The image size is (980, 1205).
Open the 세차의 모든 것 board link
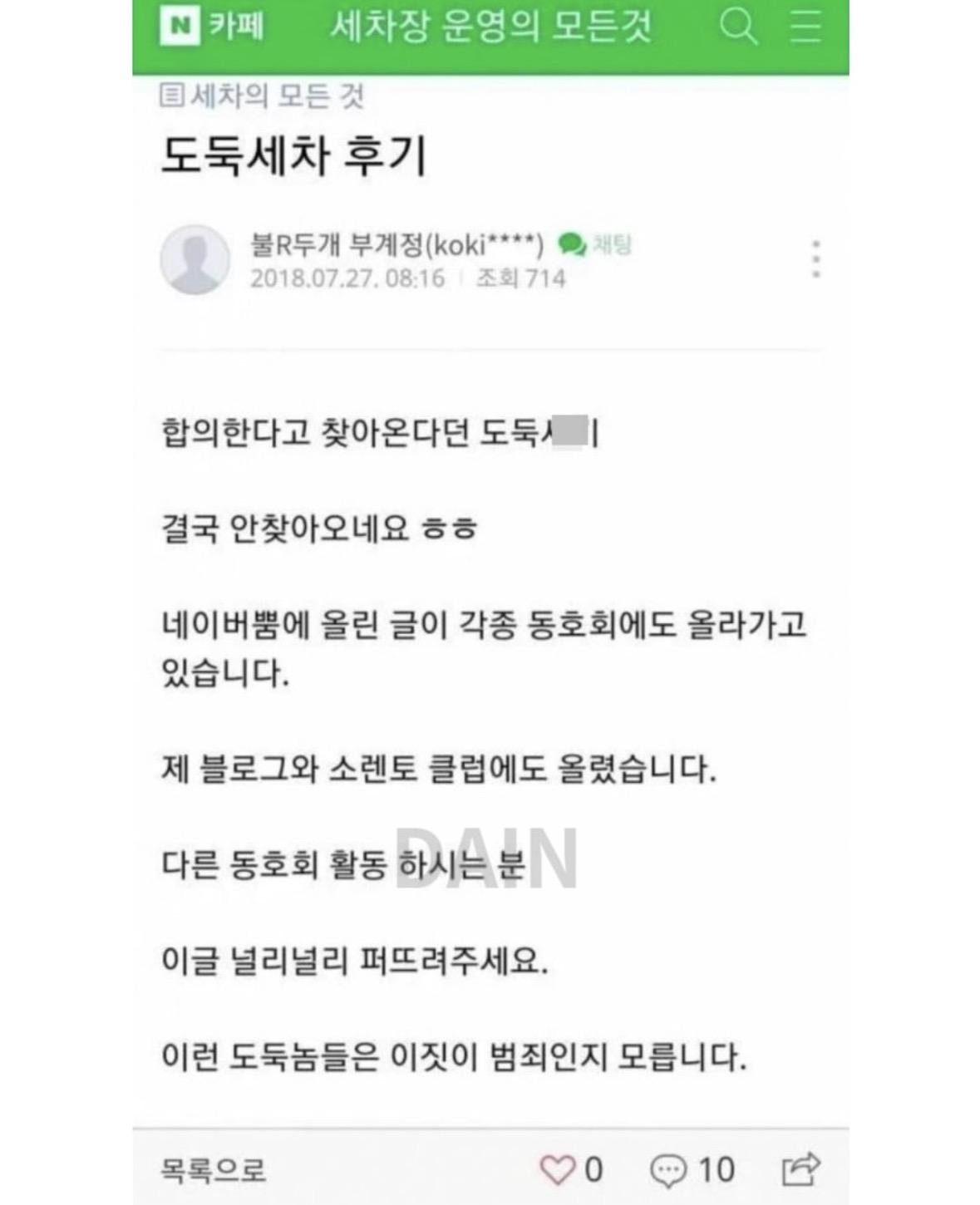click(x=263, y=96)
